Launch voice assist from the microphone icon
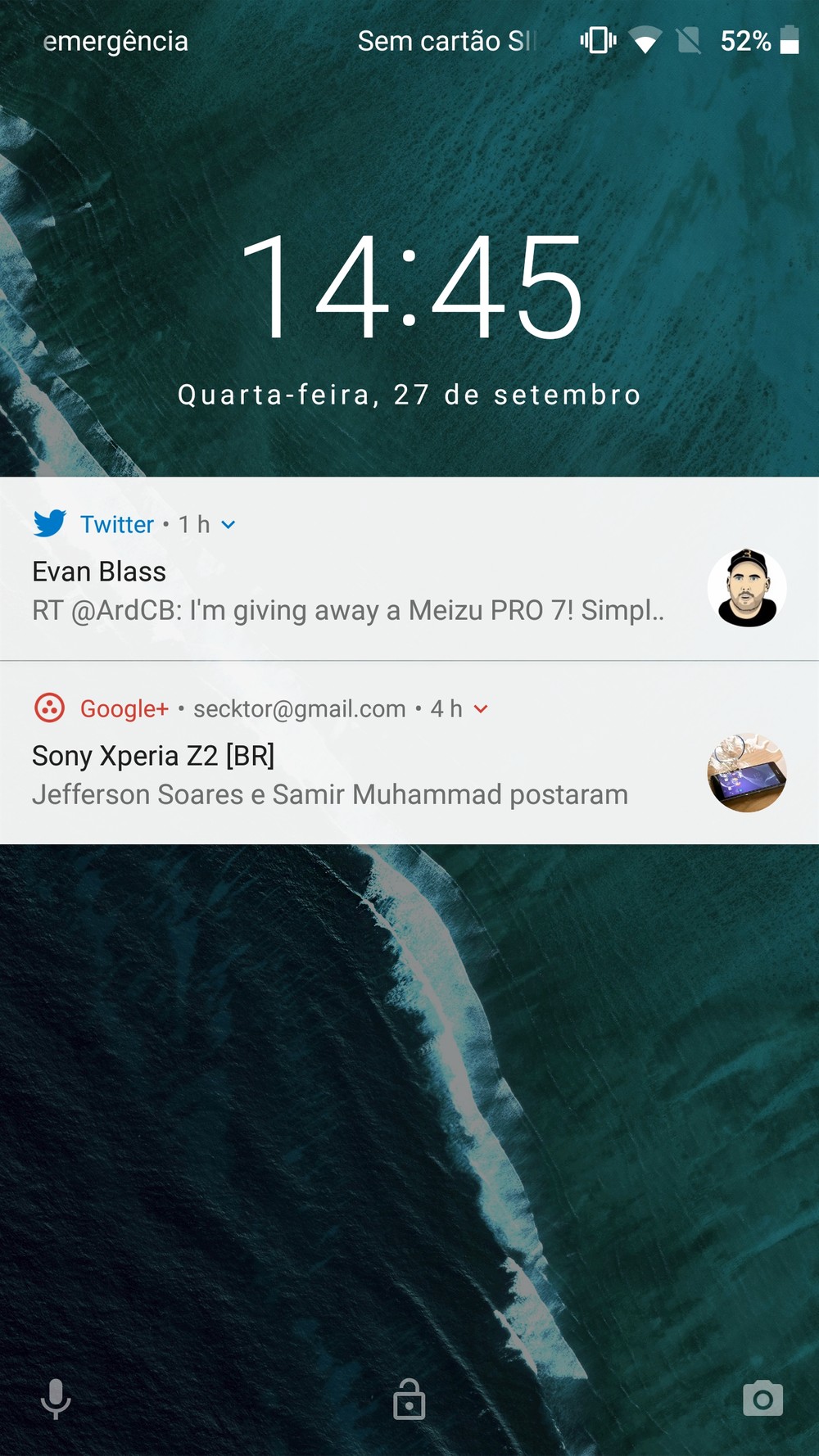Viewport: 819px width, 1456px height. 56,1399
